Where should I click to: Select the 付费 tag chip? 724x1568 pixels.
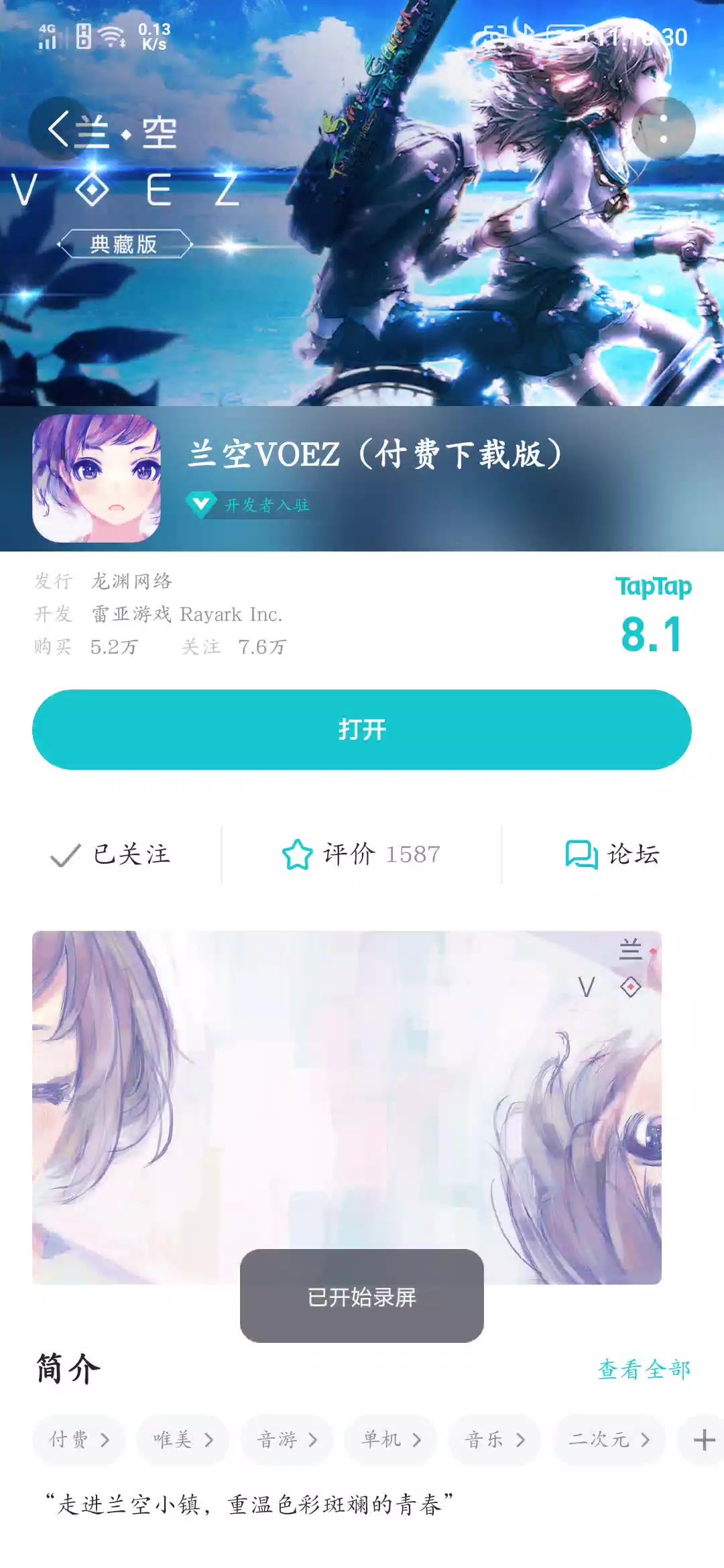(79, 1439)
